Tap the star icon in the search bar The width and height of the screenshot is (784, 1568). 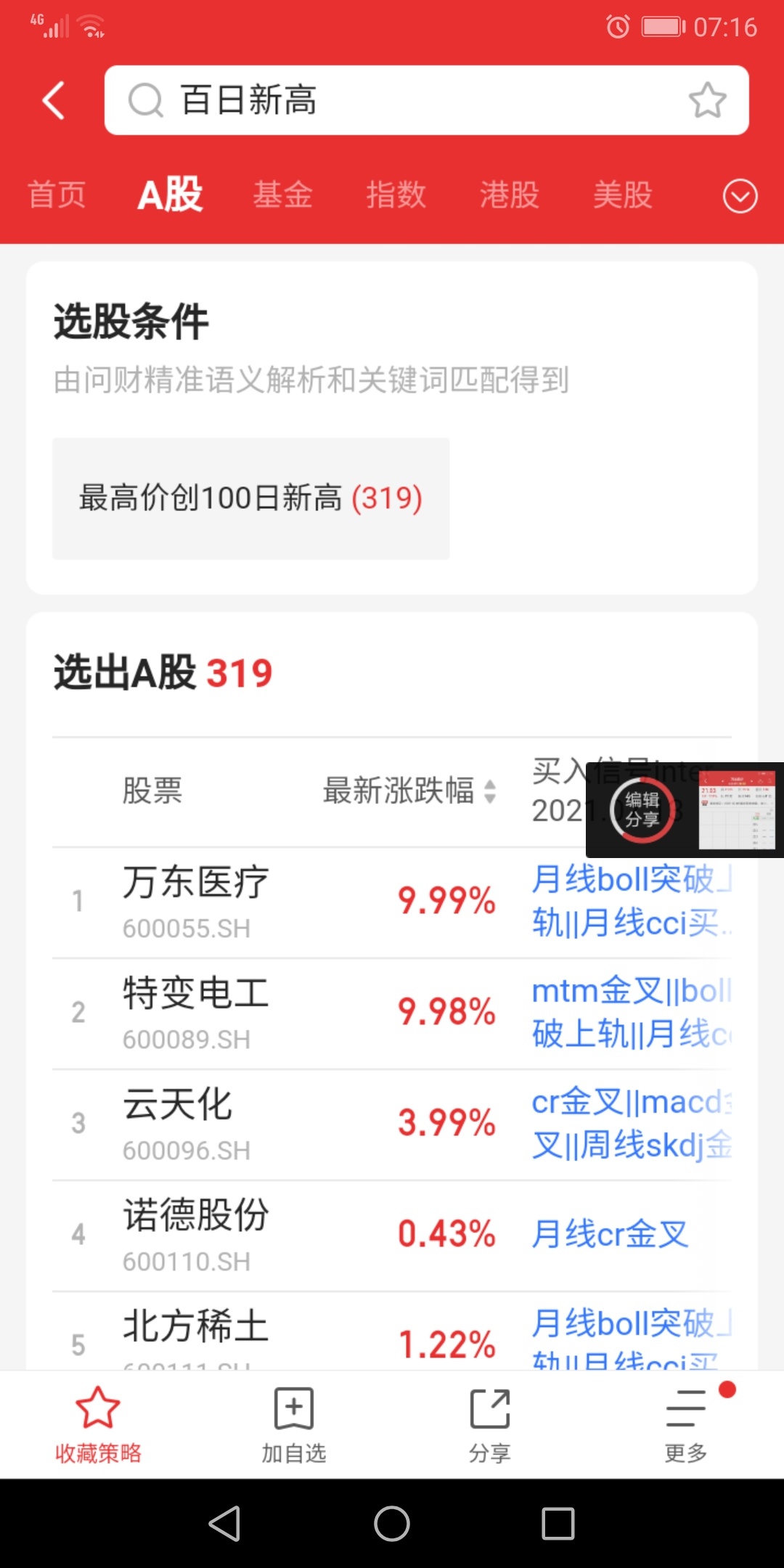707,100
